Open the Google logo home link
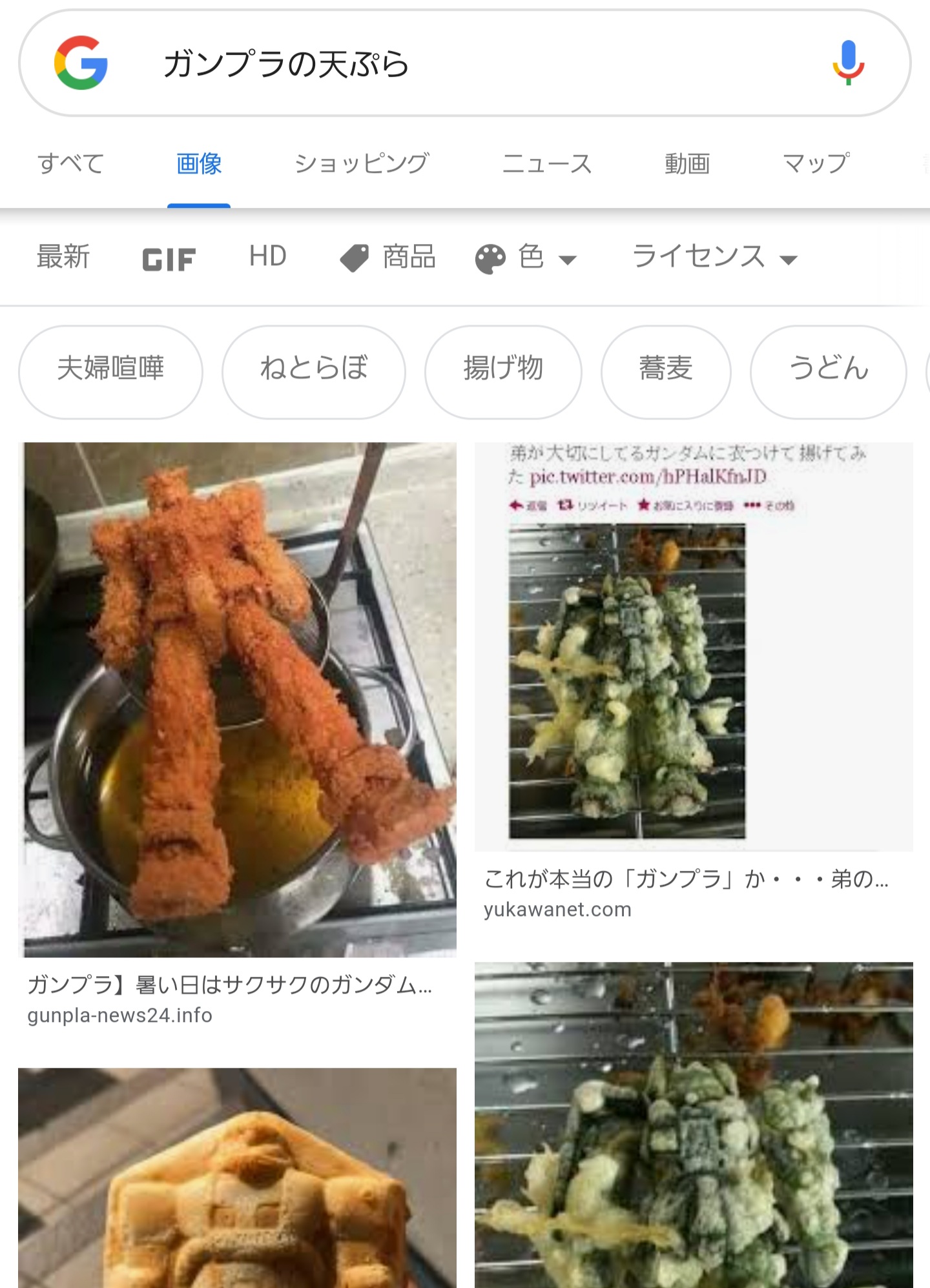The width and height of the screenshot is (930, 1288). tap(81, 63)
